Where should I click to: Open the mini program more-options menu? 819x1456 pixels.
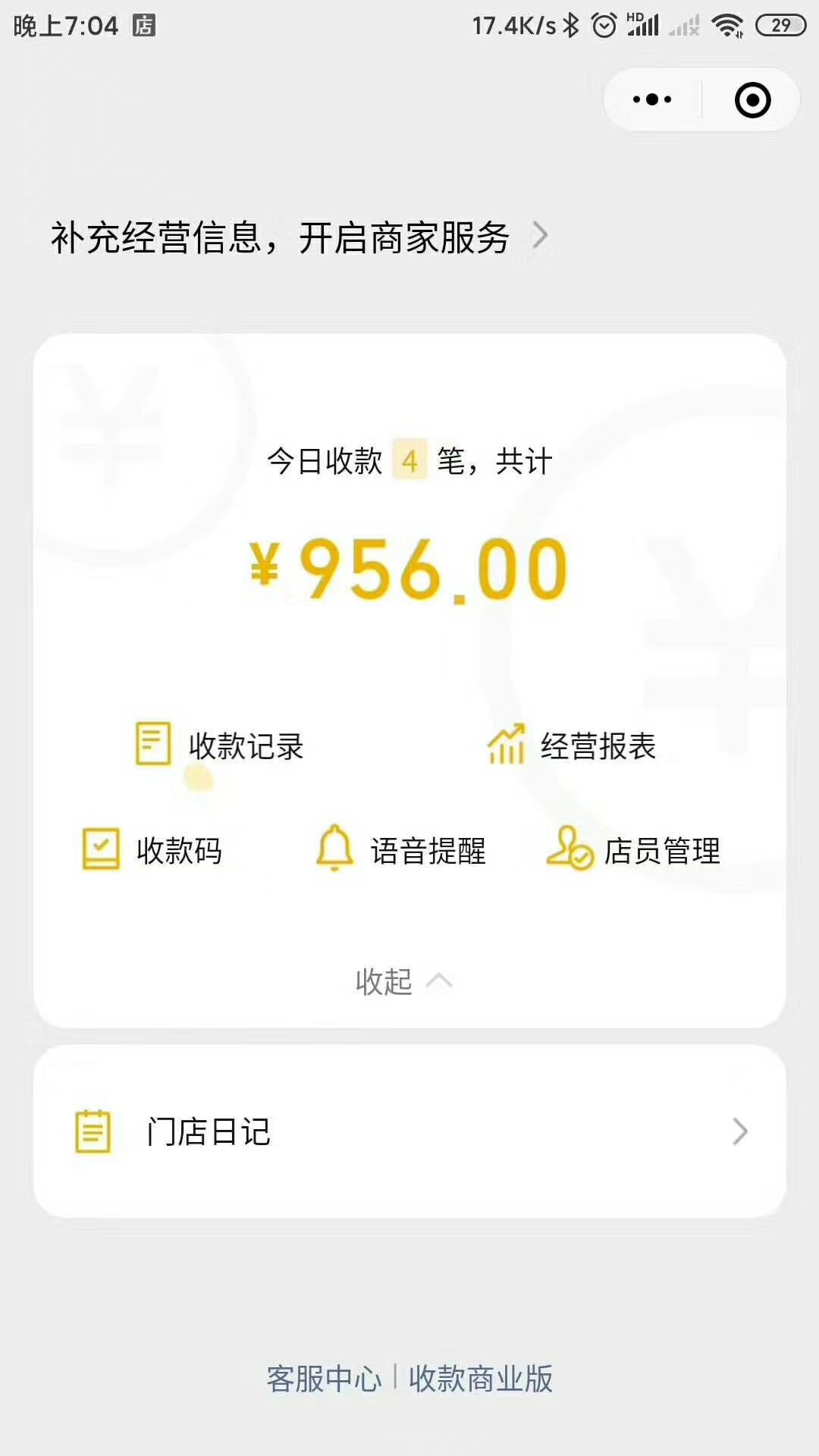(652, 99)
